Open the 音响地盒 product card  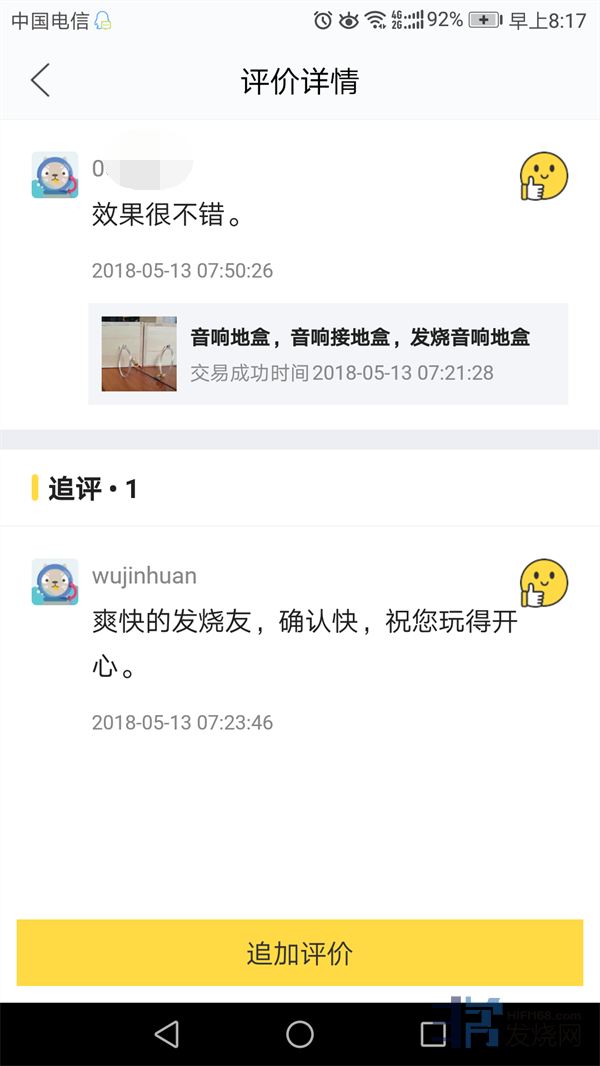[328, 354]
